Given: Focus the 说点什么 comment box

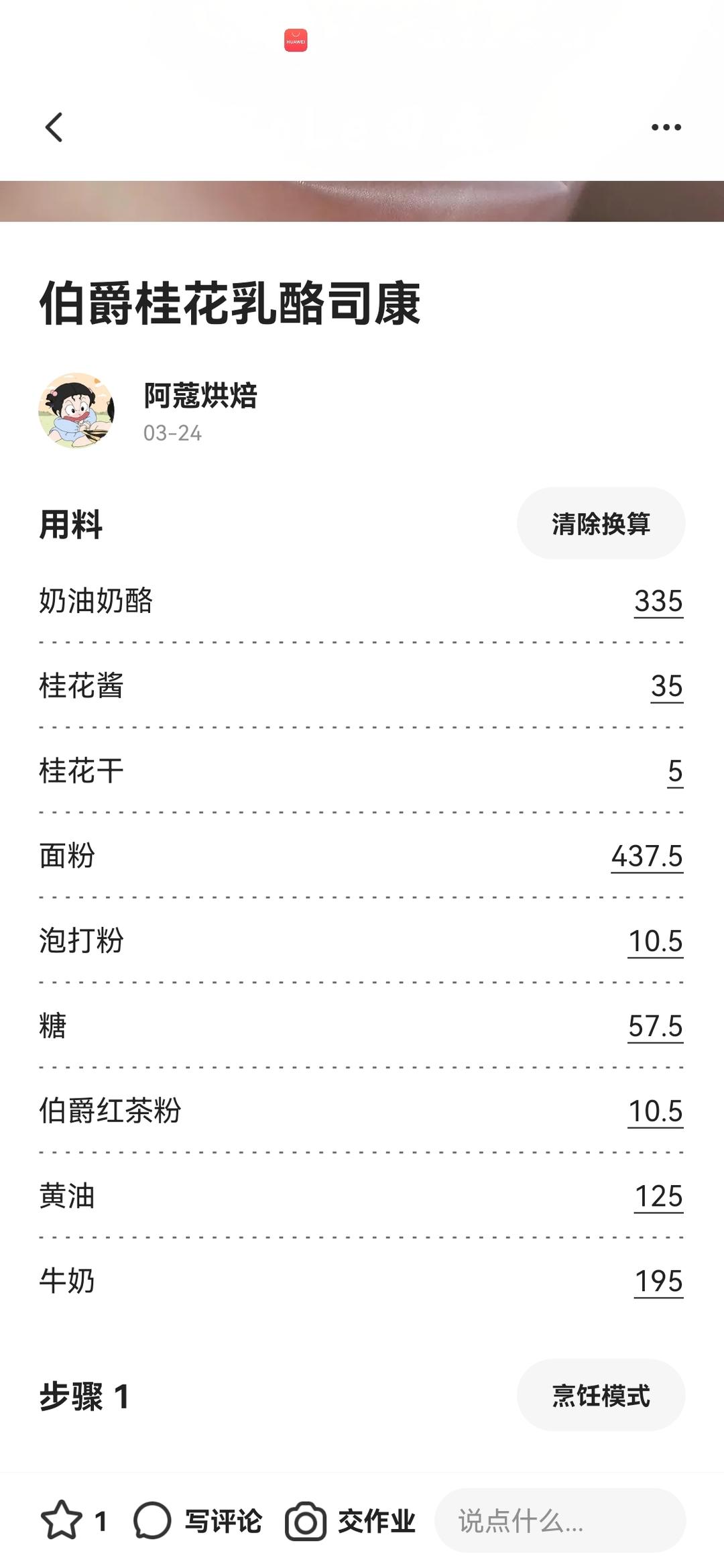Looking at the screenshot, I should pyautogui.click(x=560, y=1520).
